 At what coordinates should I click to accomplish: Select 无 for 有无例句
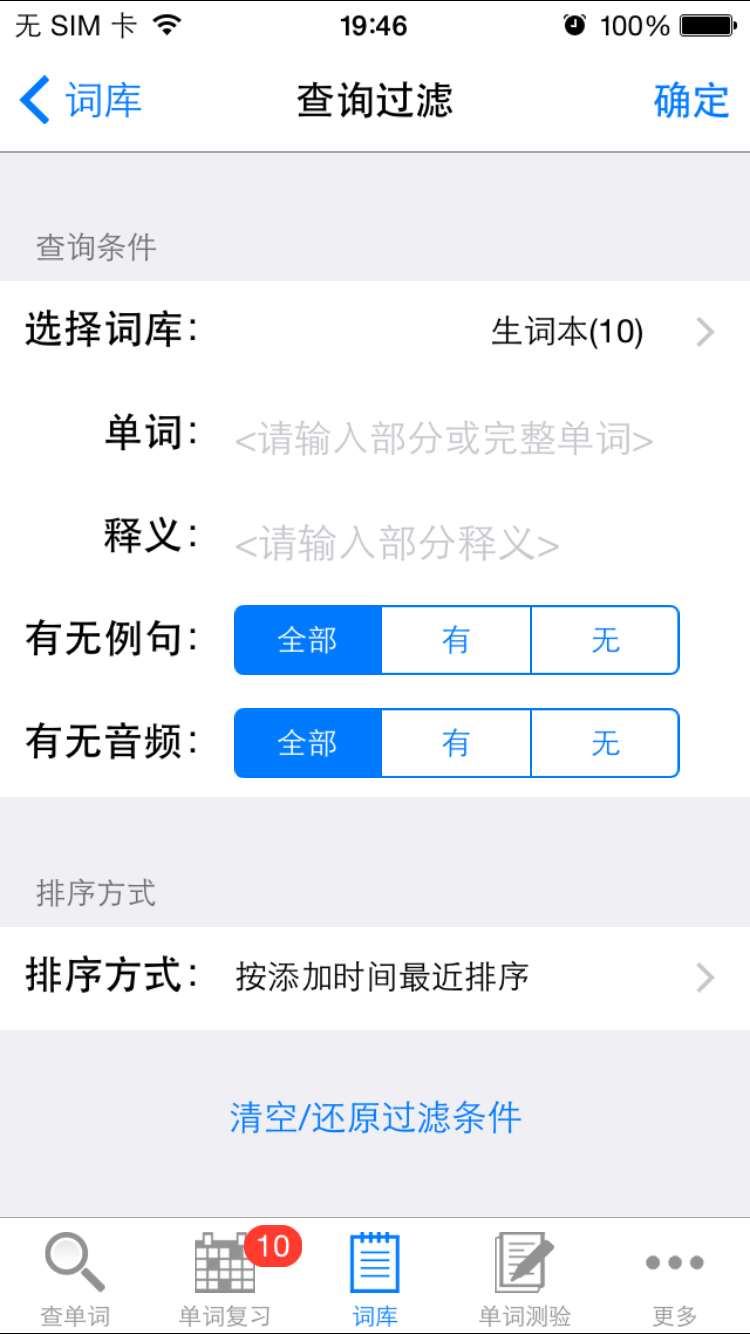[x=605, y=640]
